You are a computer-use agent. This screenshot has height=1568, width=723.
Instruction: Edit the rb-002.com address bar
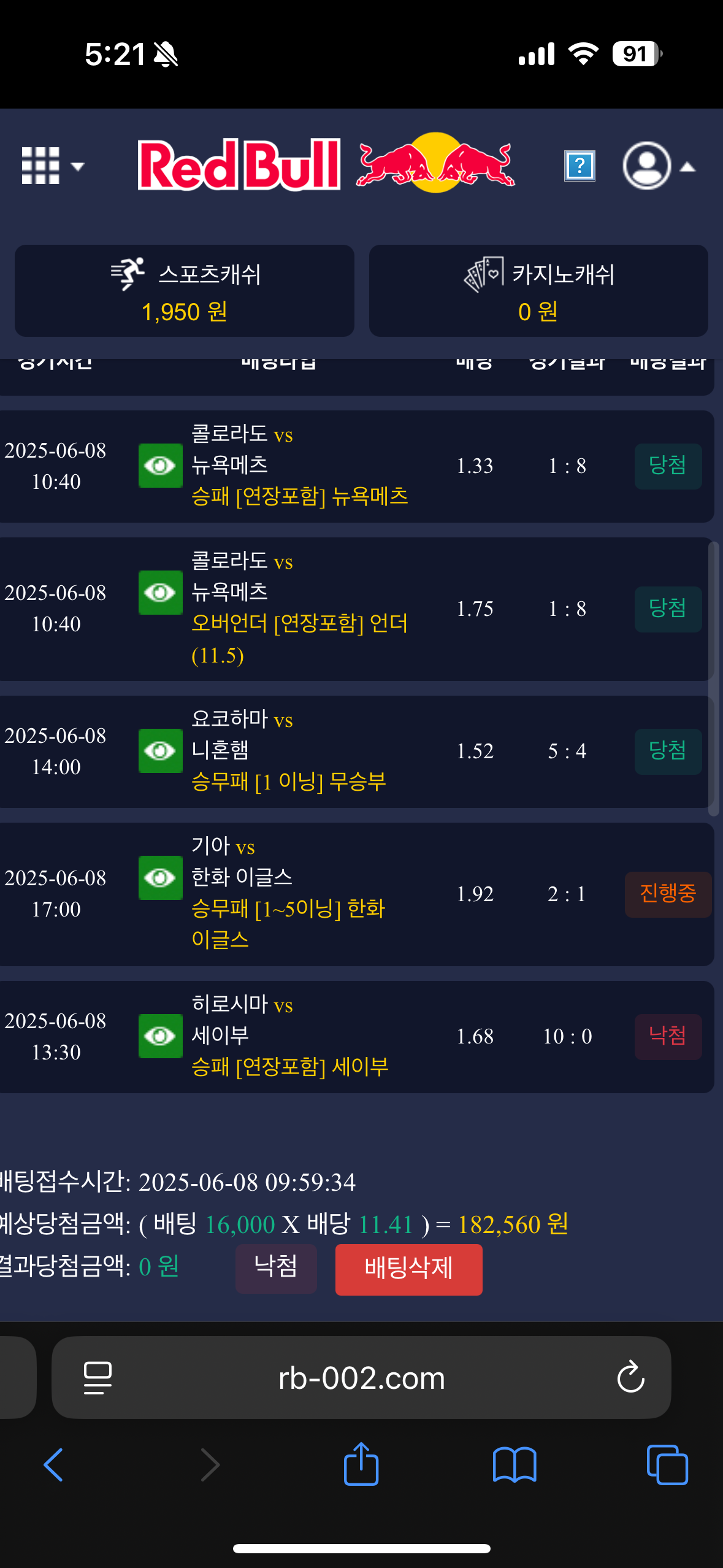click(x=361, y=1378)
